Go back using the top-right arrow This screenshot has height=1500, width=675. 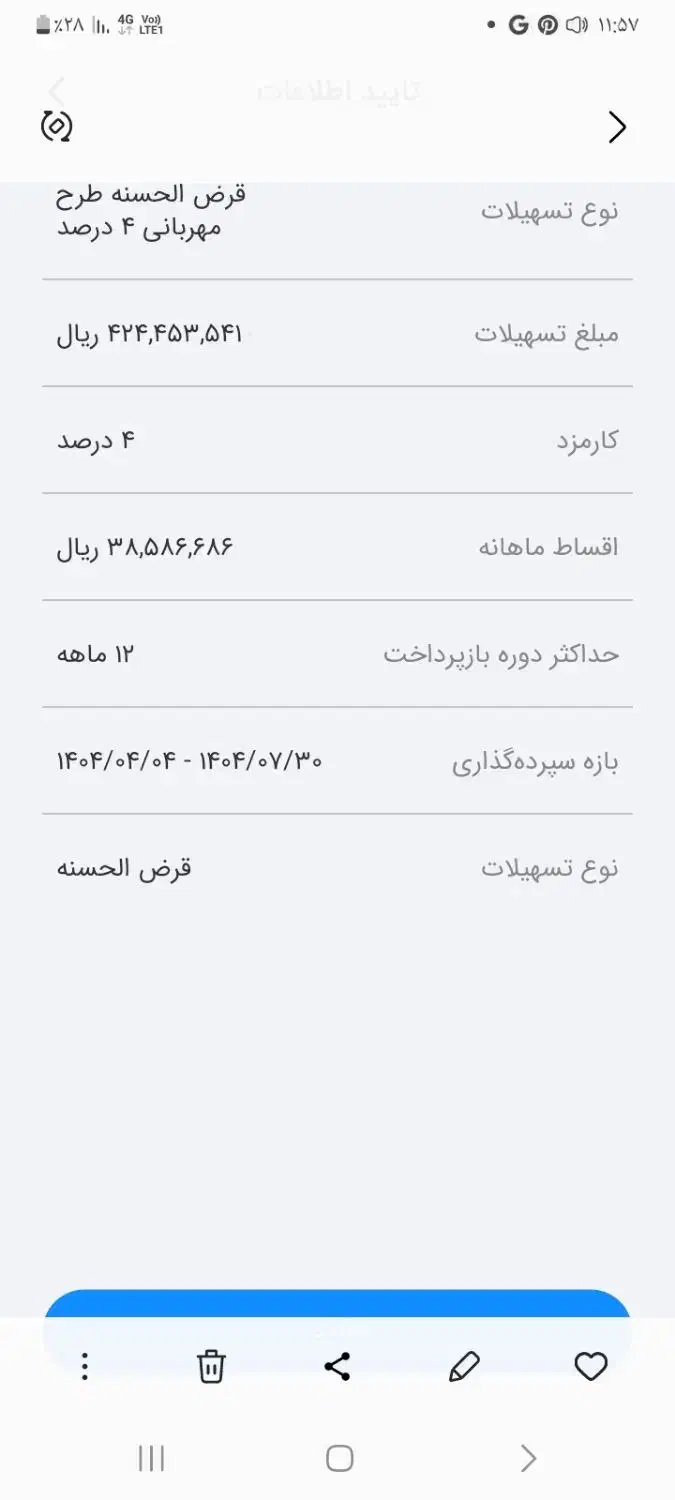point(617,127)
